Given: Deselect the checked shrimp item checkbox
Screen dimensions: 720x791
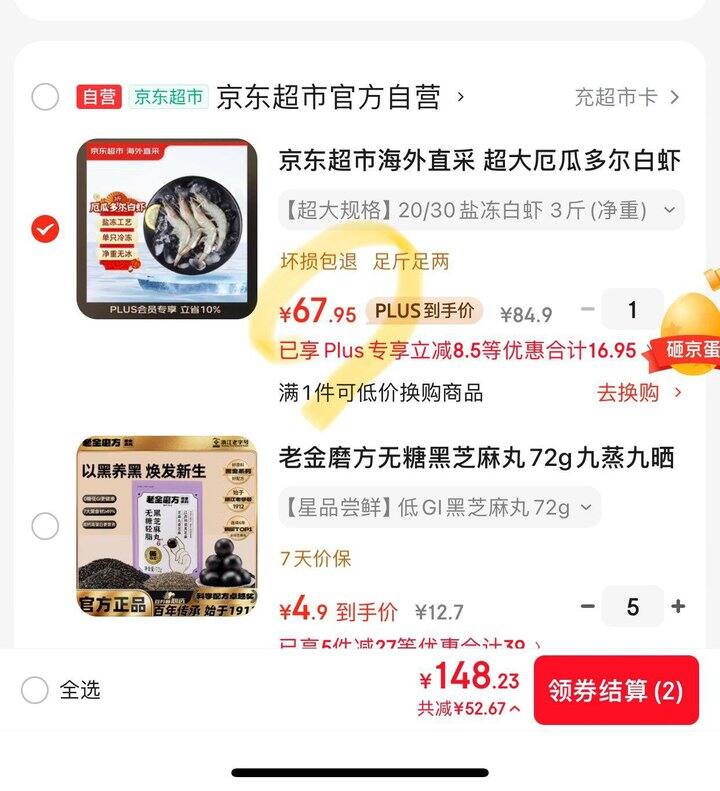Looking at the screenshot, I should [x=42, y=225].
